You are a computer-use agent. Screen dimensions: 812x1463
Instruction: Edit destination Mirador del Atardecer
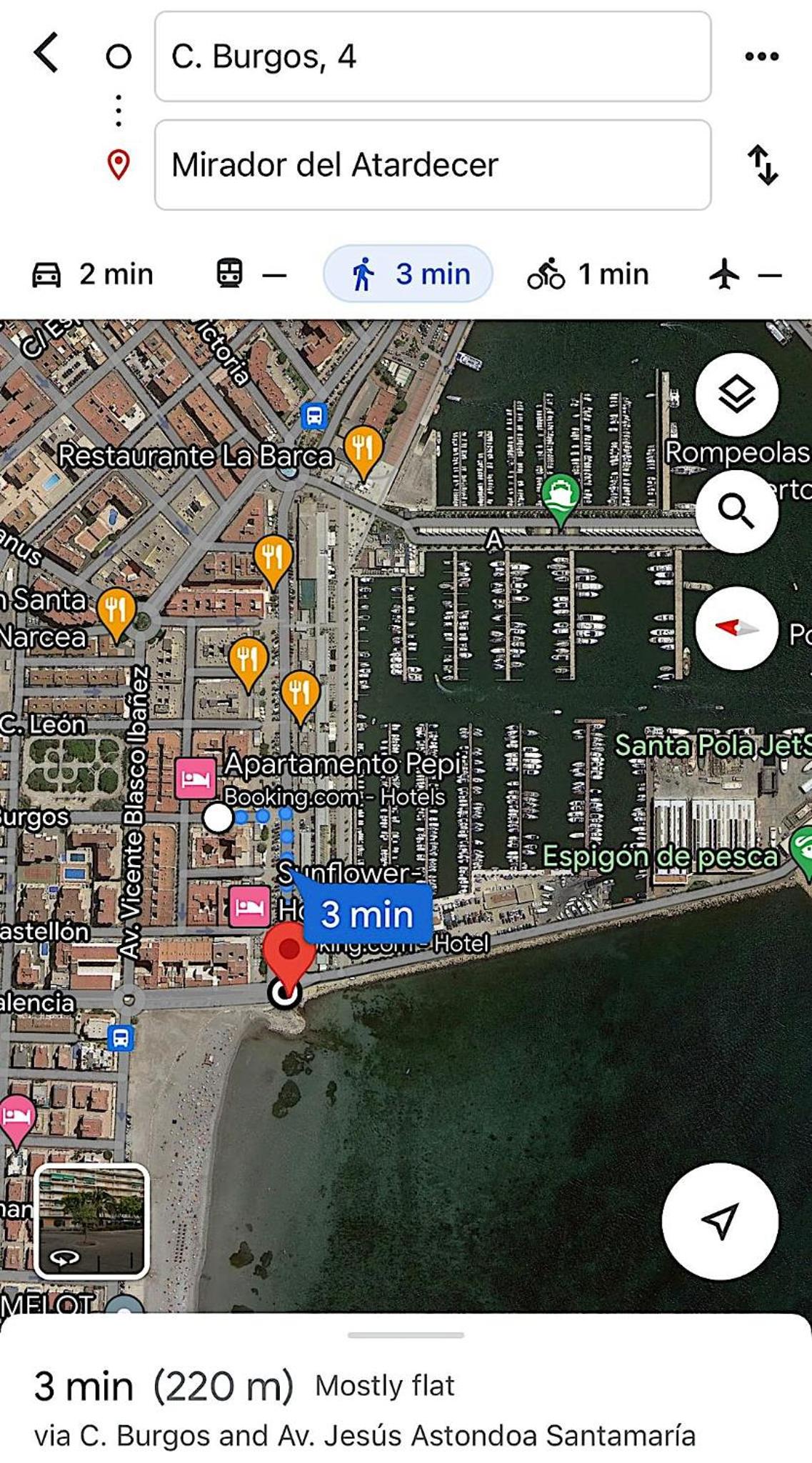(433, 165)
